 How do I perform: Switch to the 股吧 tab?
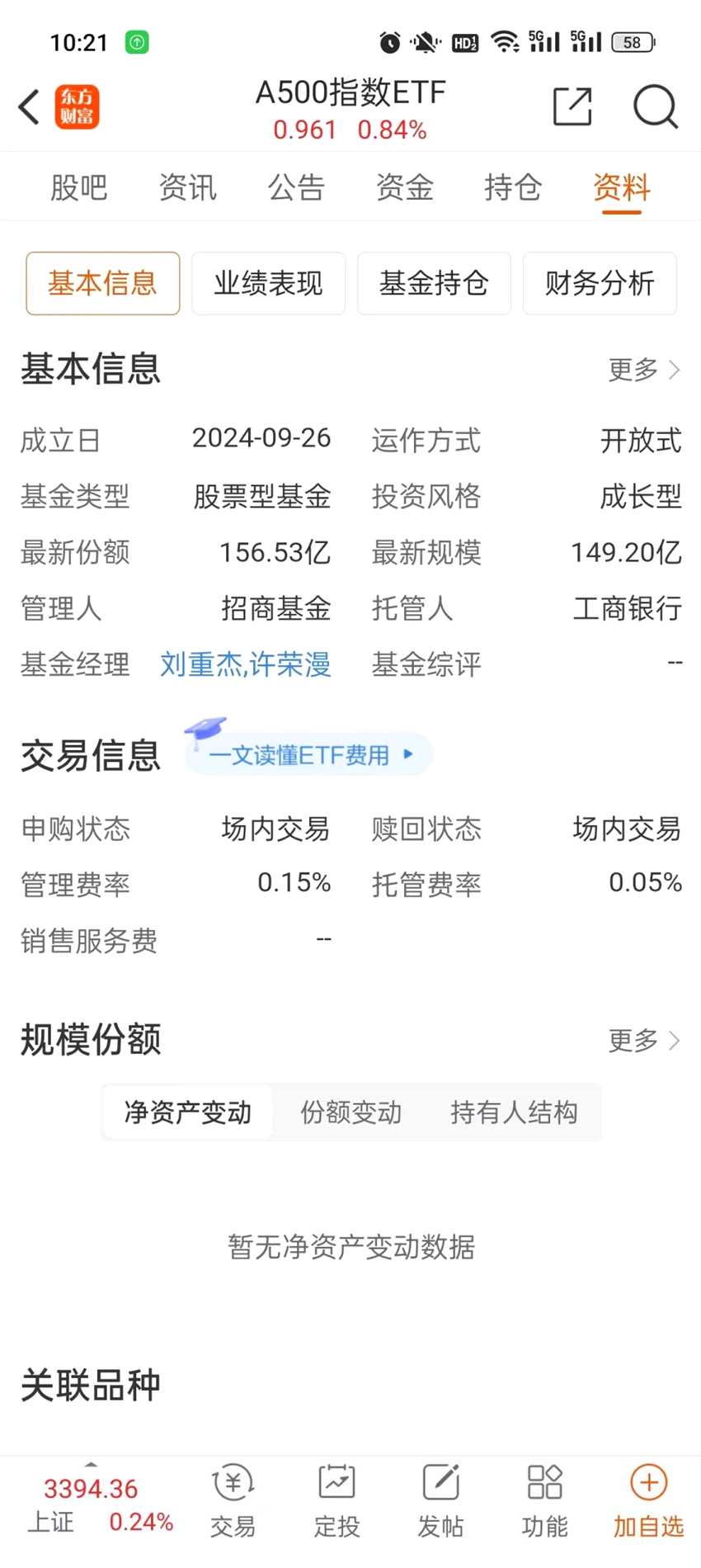79,187
